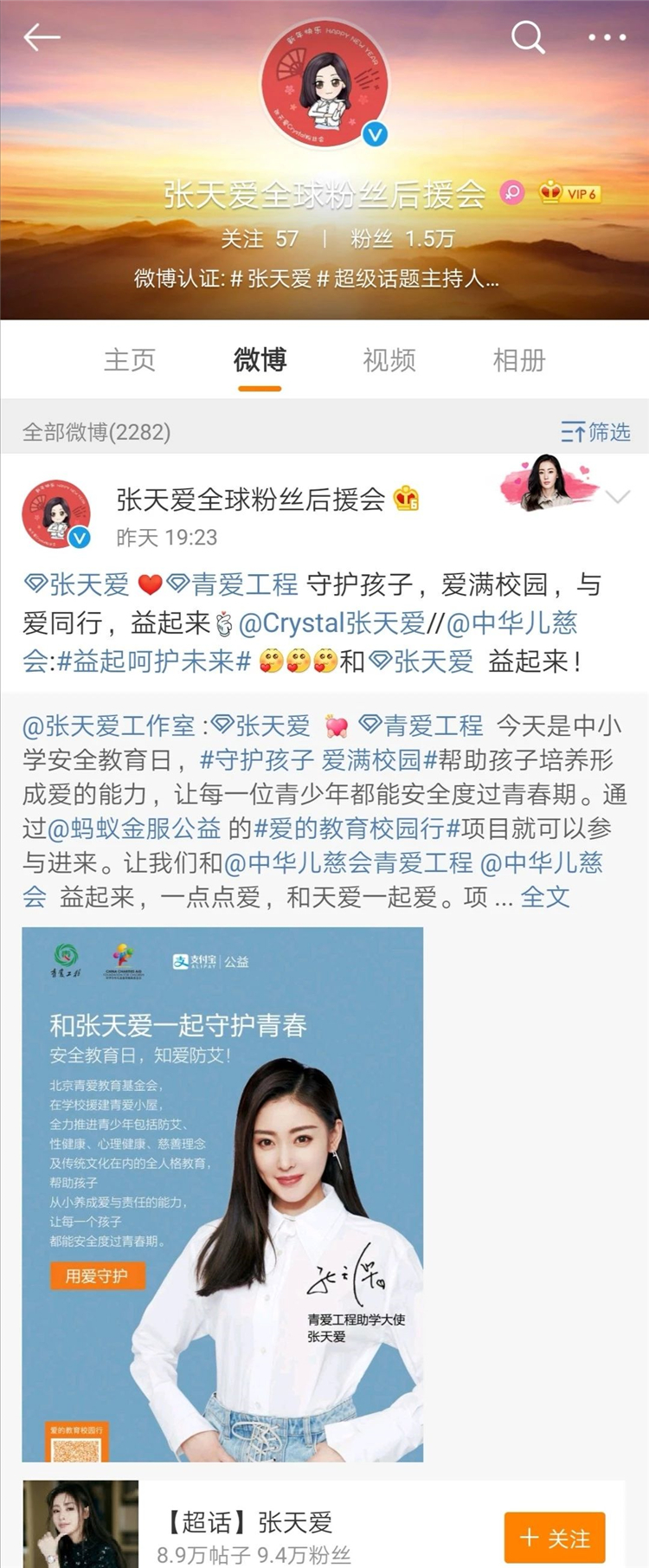649x1568 pixels.
Task: View the 粉丝 1.5万 followers list
Action: [x=402, y=239]
